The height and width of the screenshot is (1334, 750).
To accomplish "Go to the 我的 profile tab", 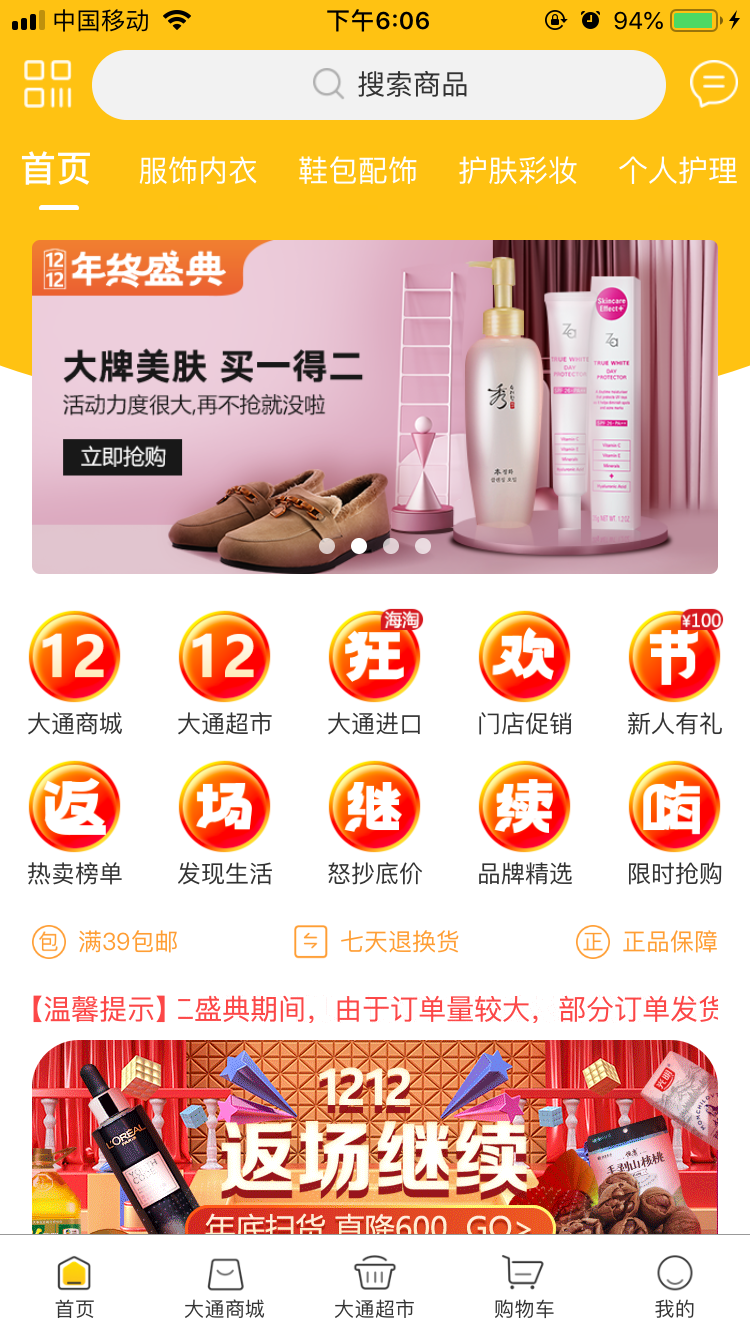I will pos(674,1287).
